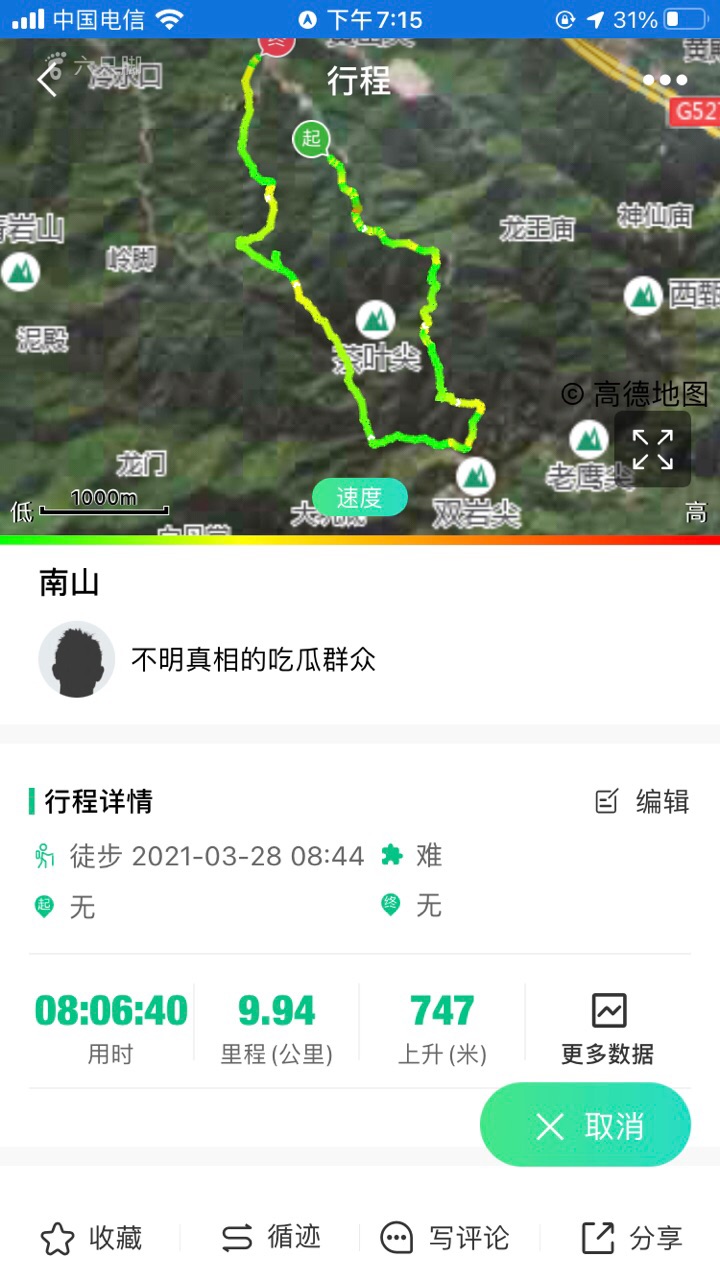Open profile of 不明真相的吃瓜群众
720x1280 pixels.
coord(77,659)
